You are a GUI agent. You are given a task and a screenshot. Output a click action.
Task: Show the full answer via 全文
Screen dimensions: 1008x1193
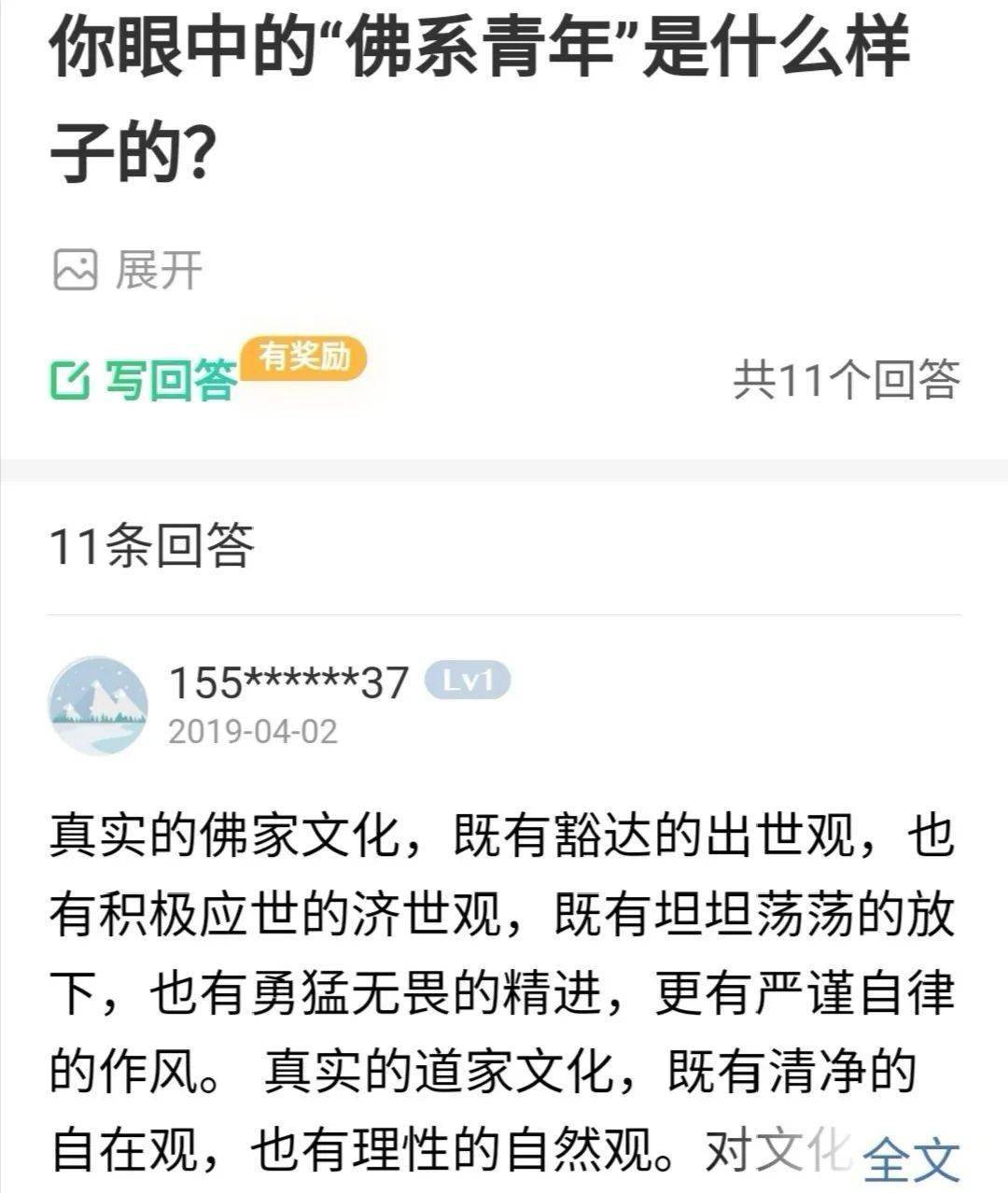point(910,1159)
